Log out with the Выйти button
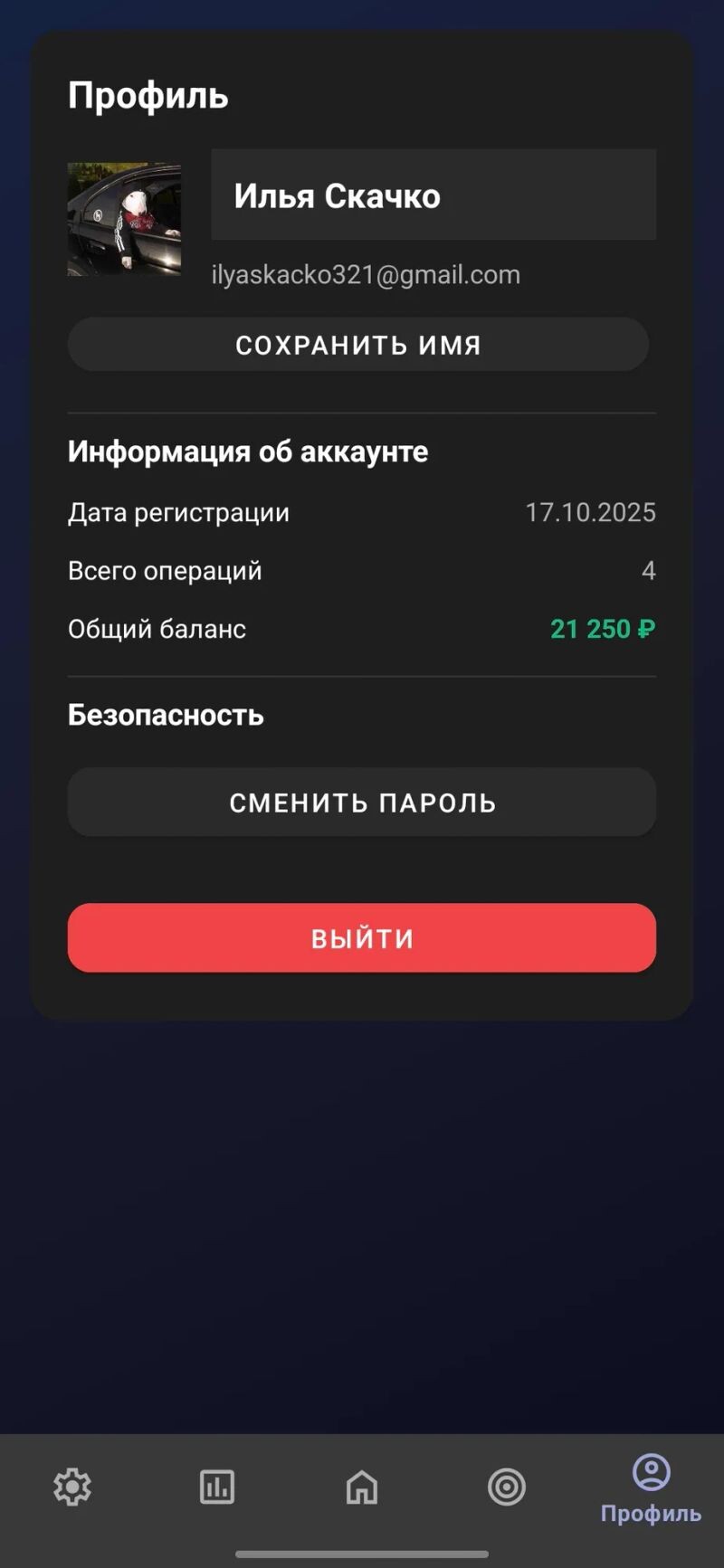724x1568 pixels. [x=362, y=938]
